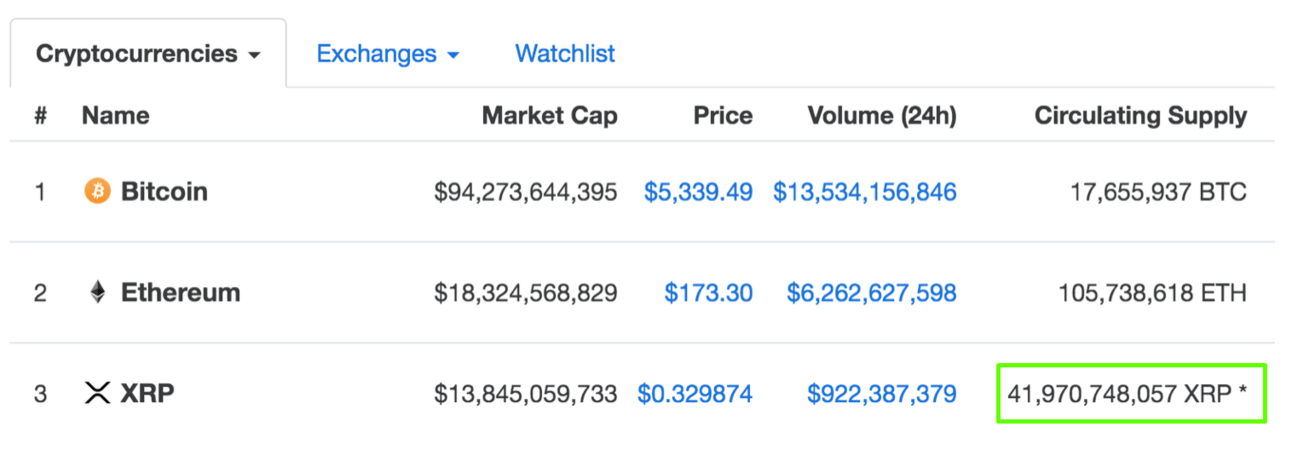Sort by the Name column header
Viewport: 1292px width, 450px height.
point(115,116)
